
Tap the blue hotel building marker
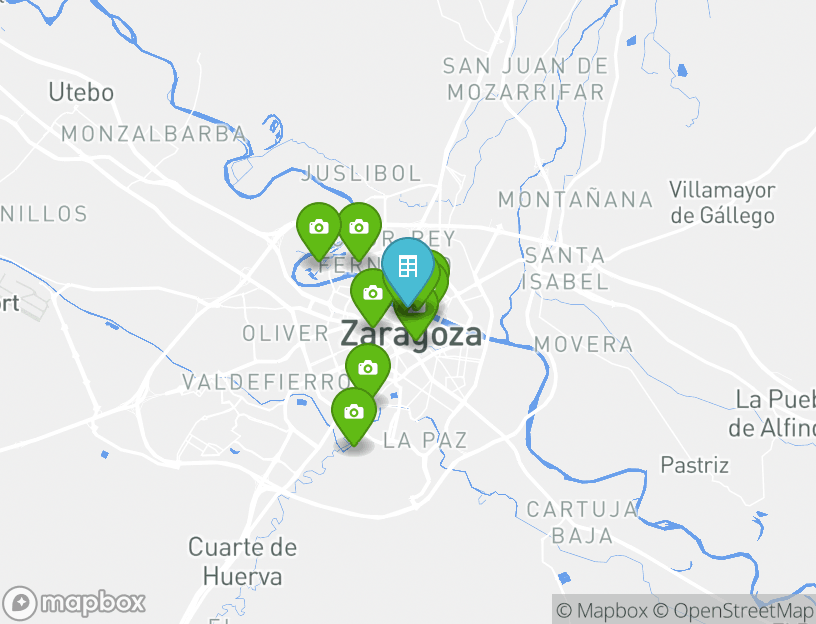point(407,268)
